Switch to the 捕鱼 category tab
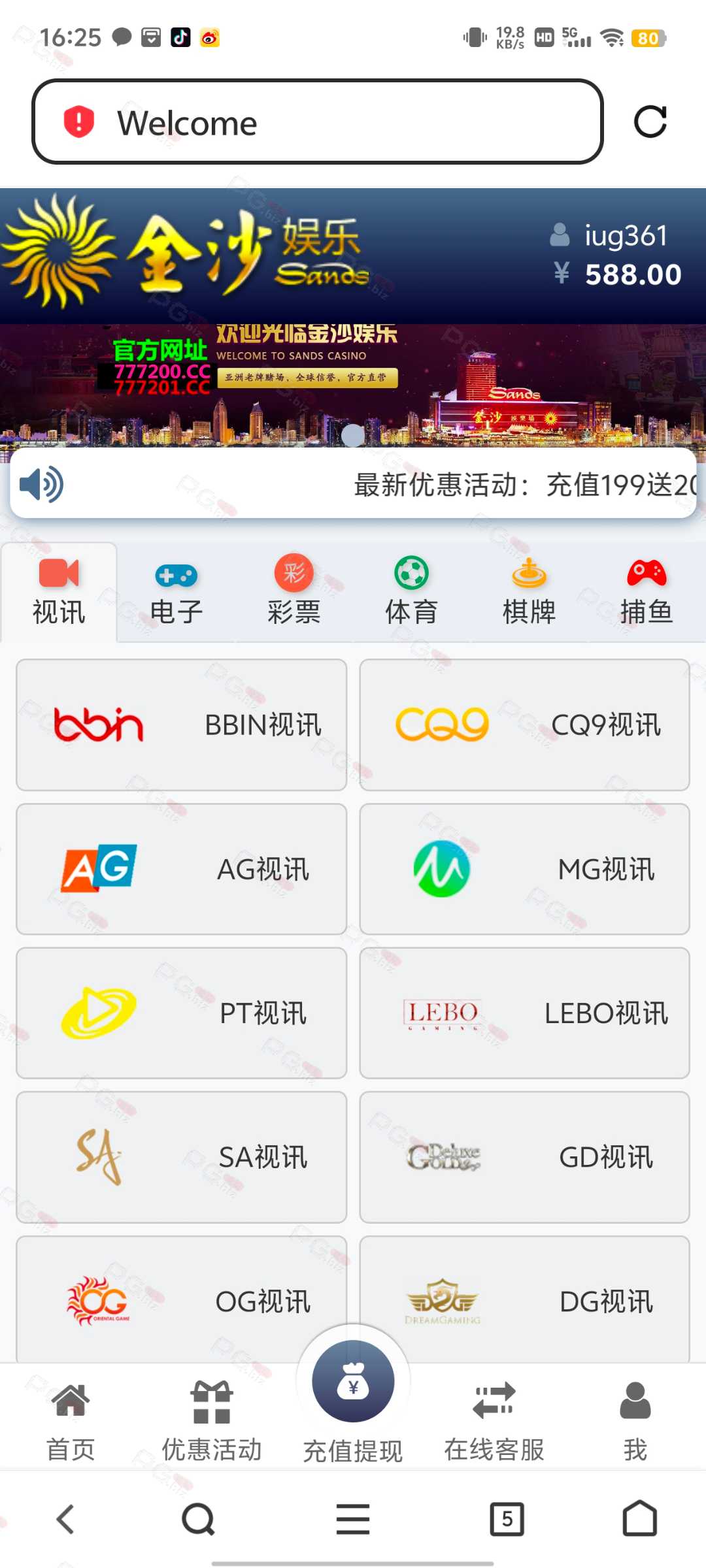Viewport: 706px width, 1568px height. (x=646, y=593)
